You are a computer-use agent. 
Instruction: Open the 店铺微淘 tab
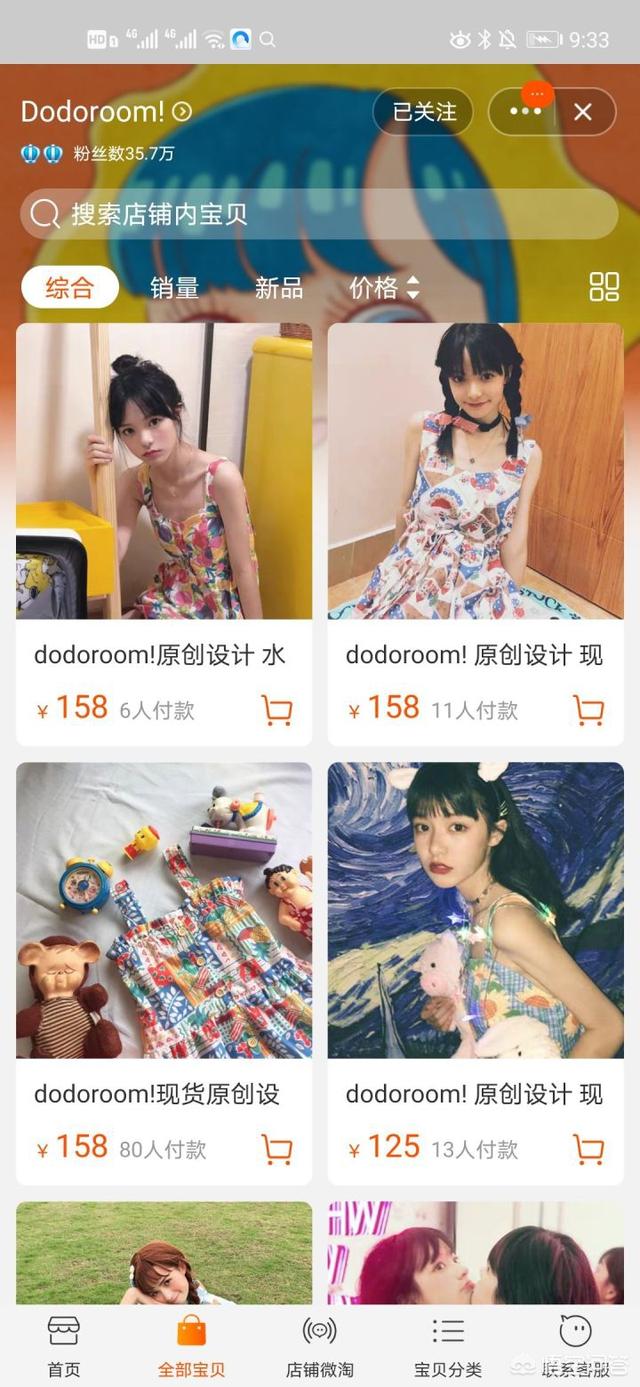tap(319, 1346)
